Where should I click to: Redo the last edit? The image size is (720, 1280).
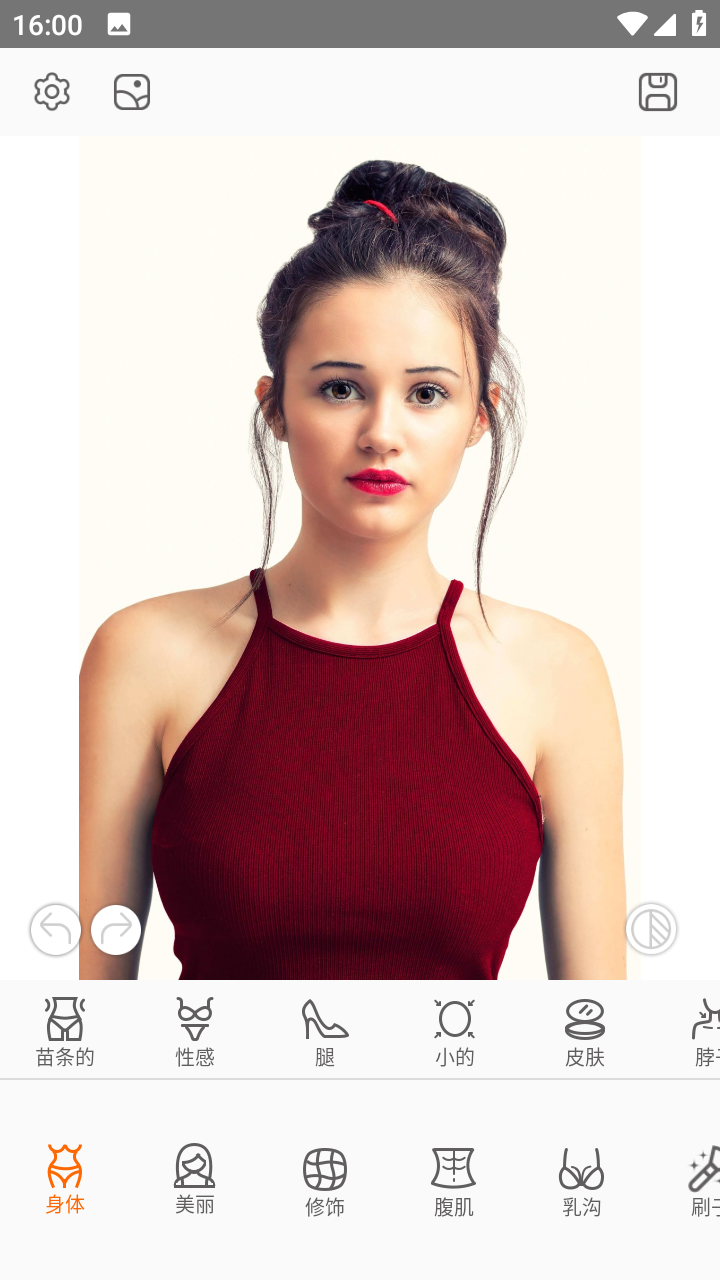click(x=116, y=929)
